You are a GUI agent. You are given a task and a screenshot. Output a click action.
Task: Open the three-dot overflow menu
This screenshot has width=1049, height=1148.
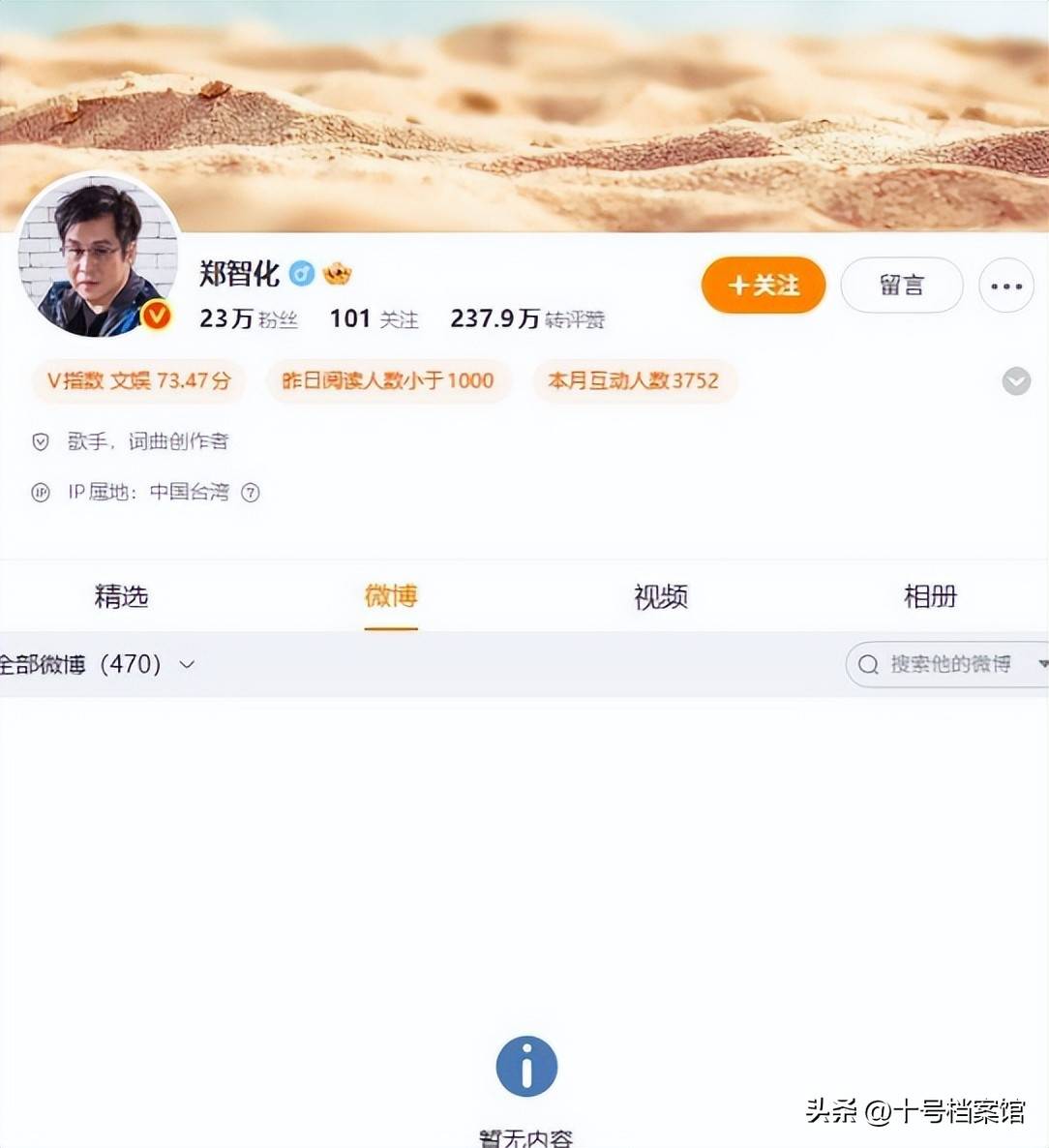(x=1006, y=287)
